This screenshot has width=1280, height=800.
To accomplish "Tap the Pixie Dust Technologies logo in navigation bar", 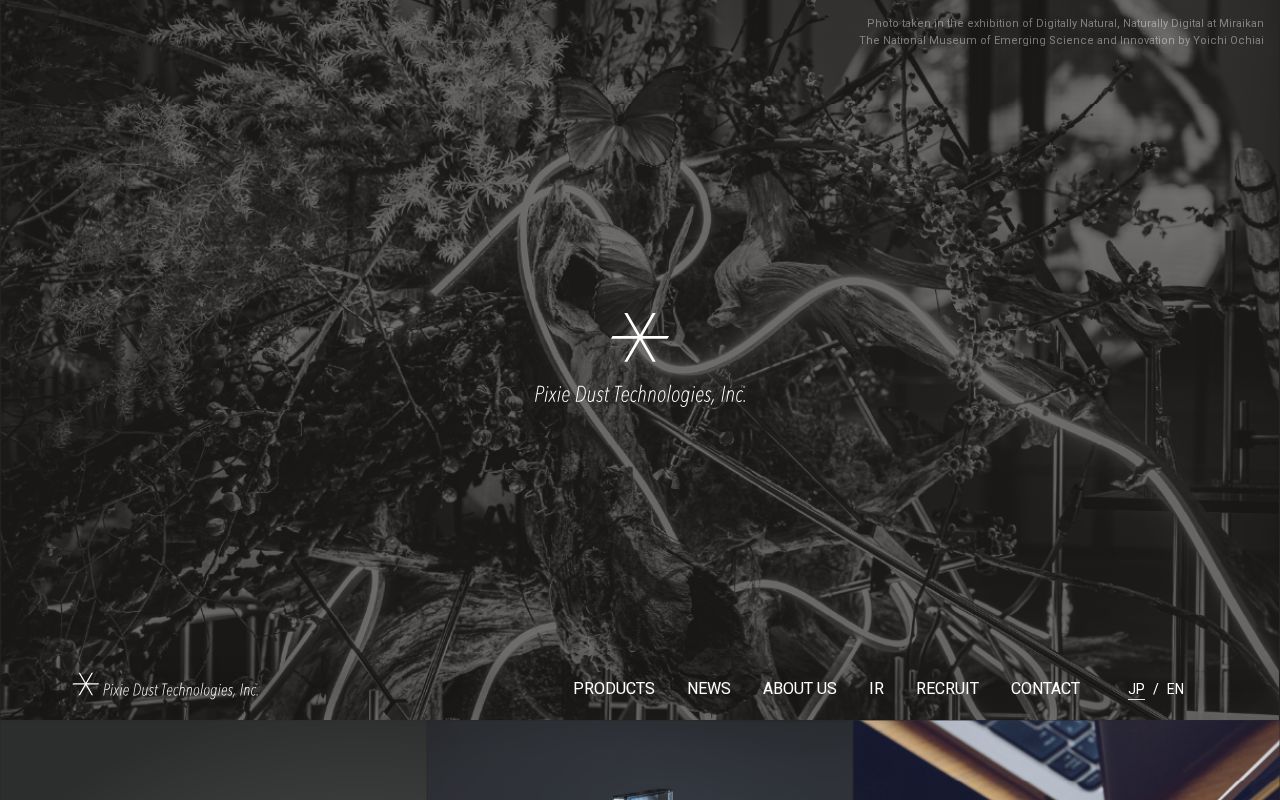I will 166,687.
